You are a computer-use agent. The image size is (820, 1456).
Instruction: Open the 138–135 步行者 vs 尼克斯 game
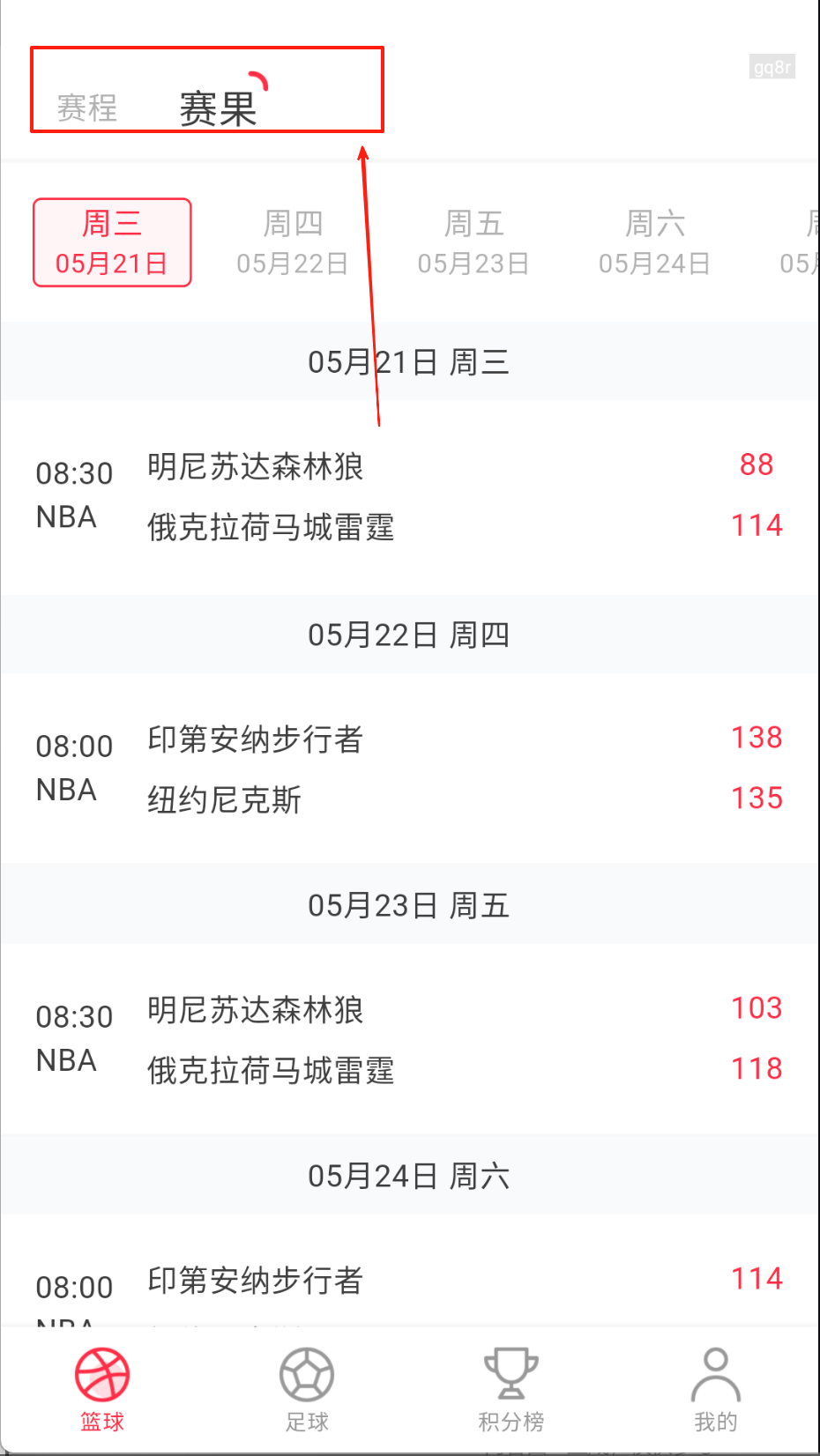[x=409, y=769]
